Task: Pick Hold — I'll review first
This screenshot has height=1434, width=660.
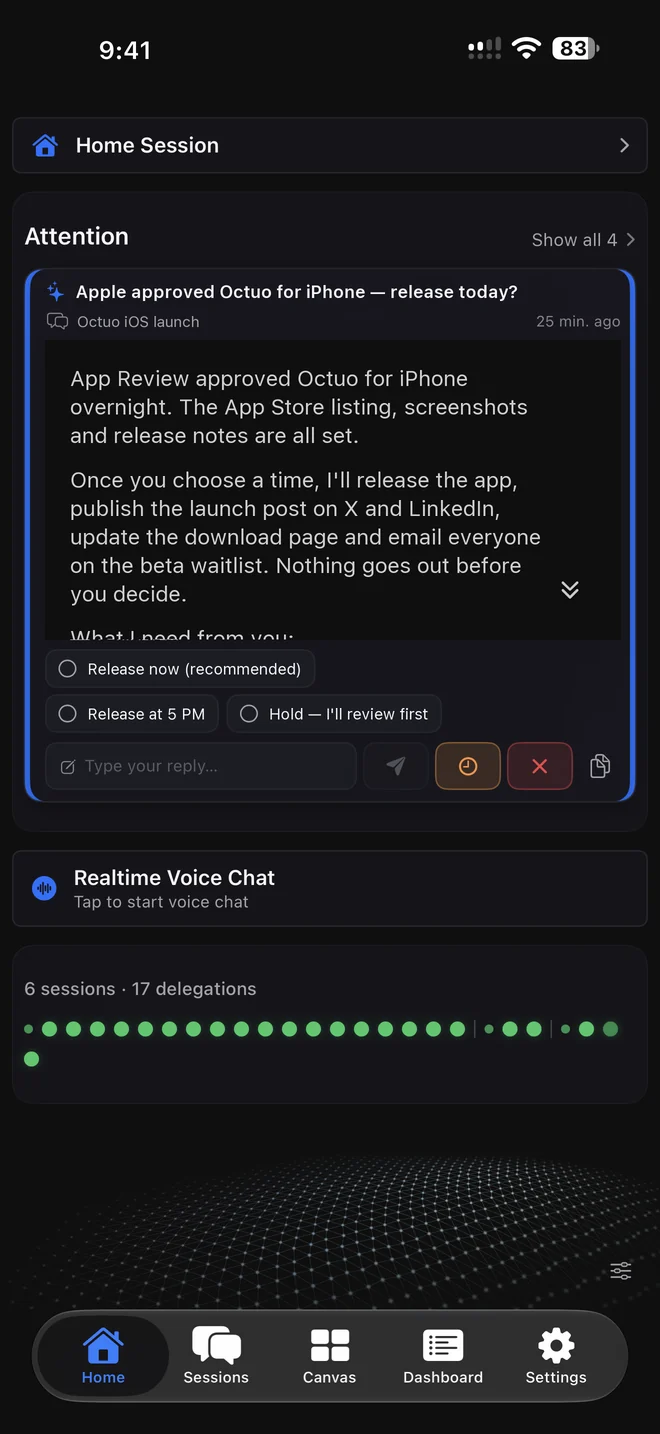Action: tap(334, 714)
